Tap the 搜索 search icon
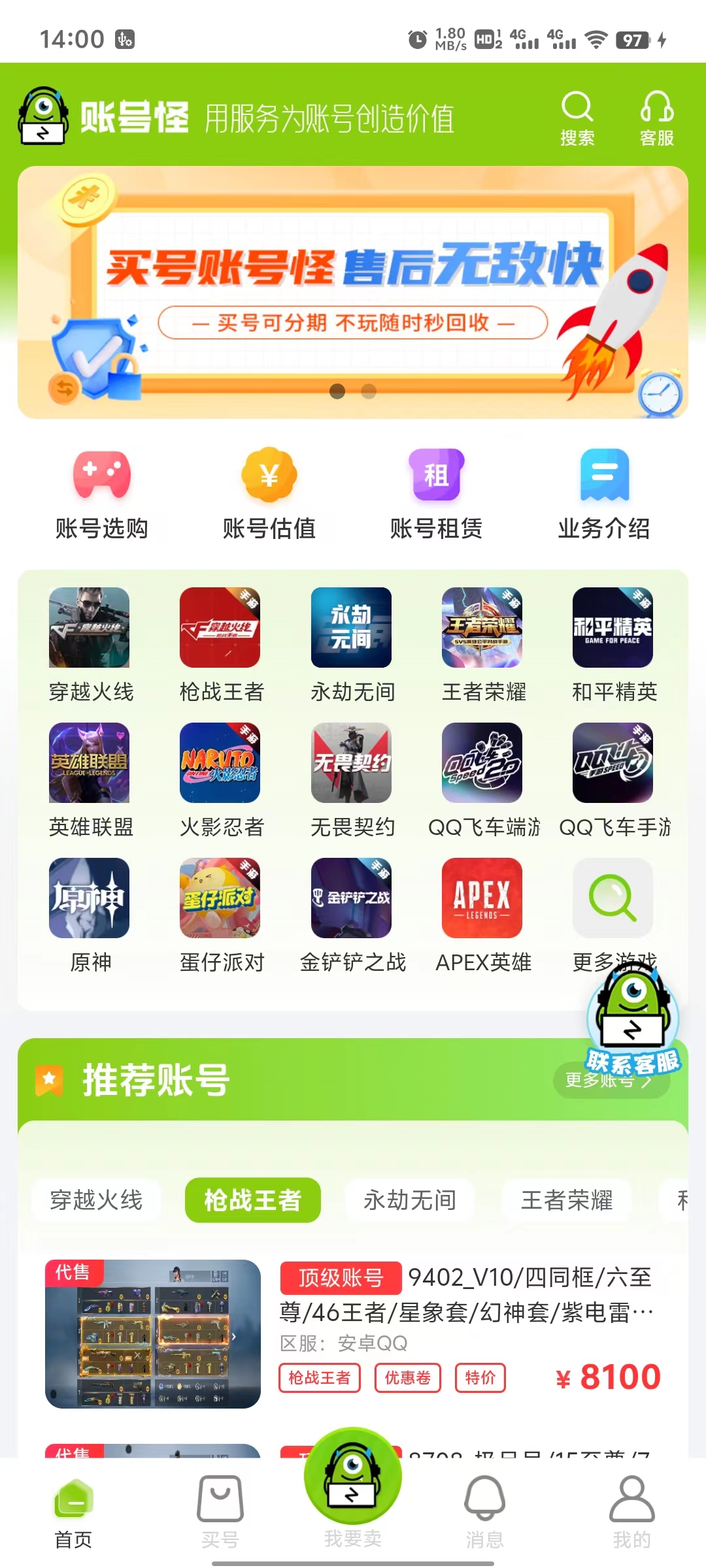706x1568 pixels. click(577, 108)
